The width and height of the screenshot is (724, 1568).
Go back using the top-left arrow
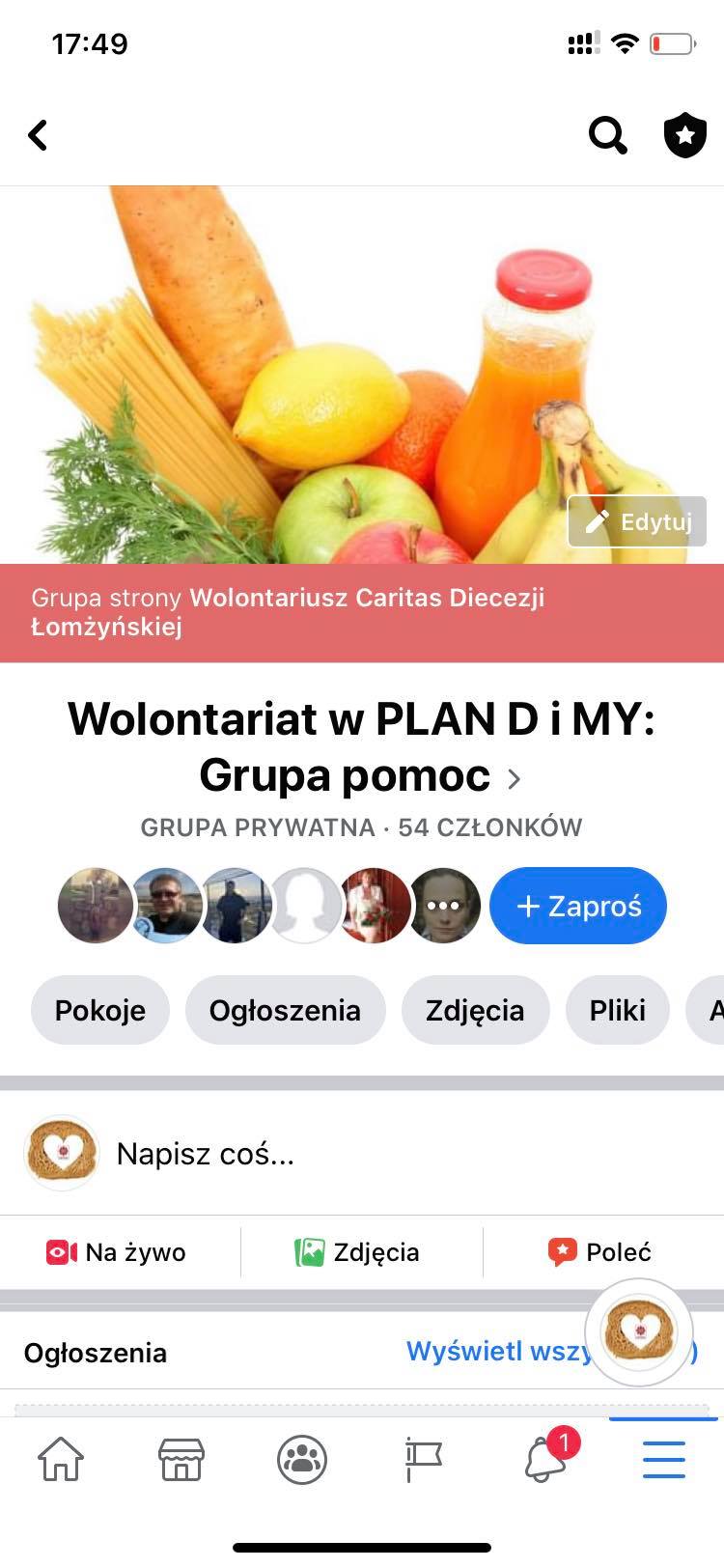tap(39, 135)
